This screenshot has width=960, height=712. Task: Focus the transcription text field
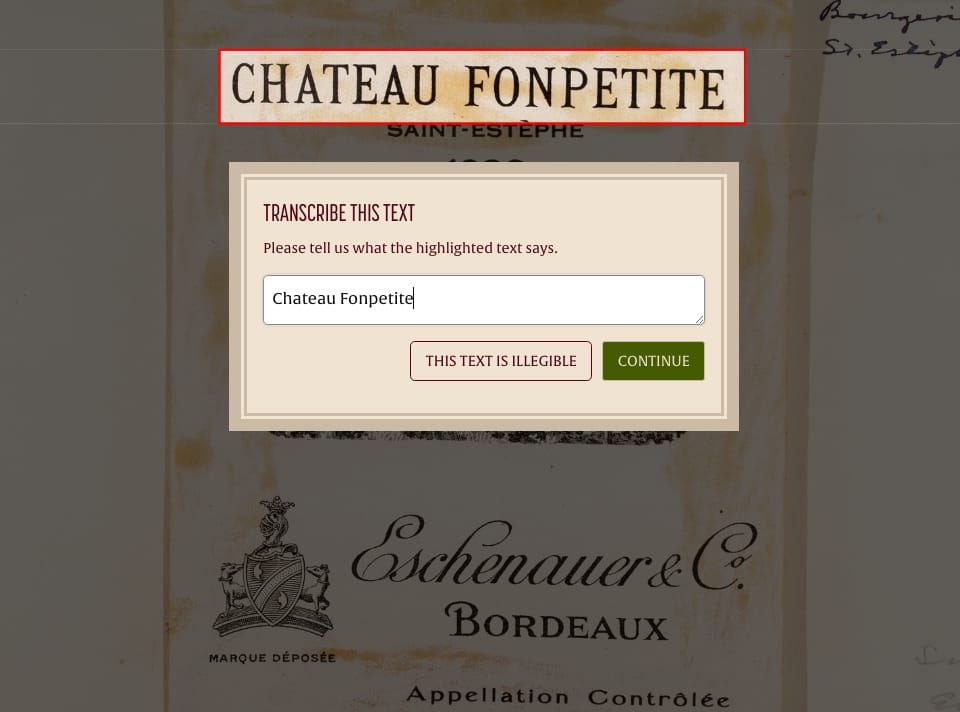click(x=483, y=299)
